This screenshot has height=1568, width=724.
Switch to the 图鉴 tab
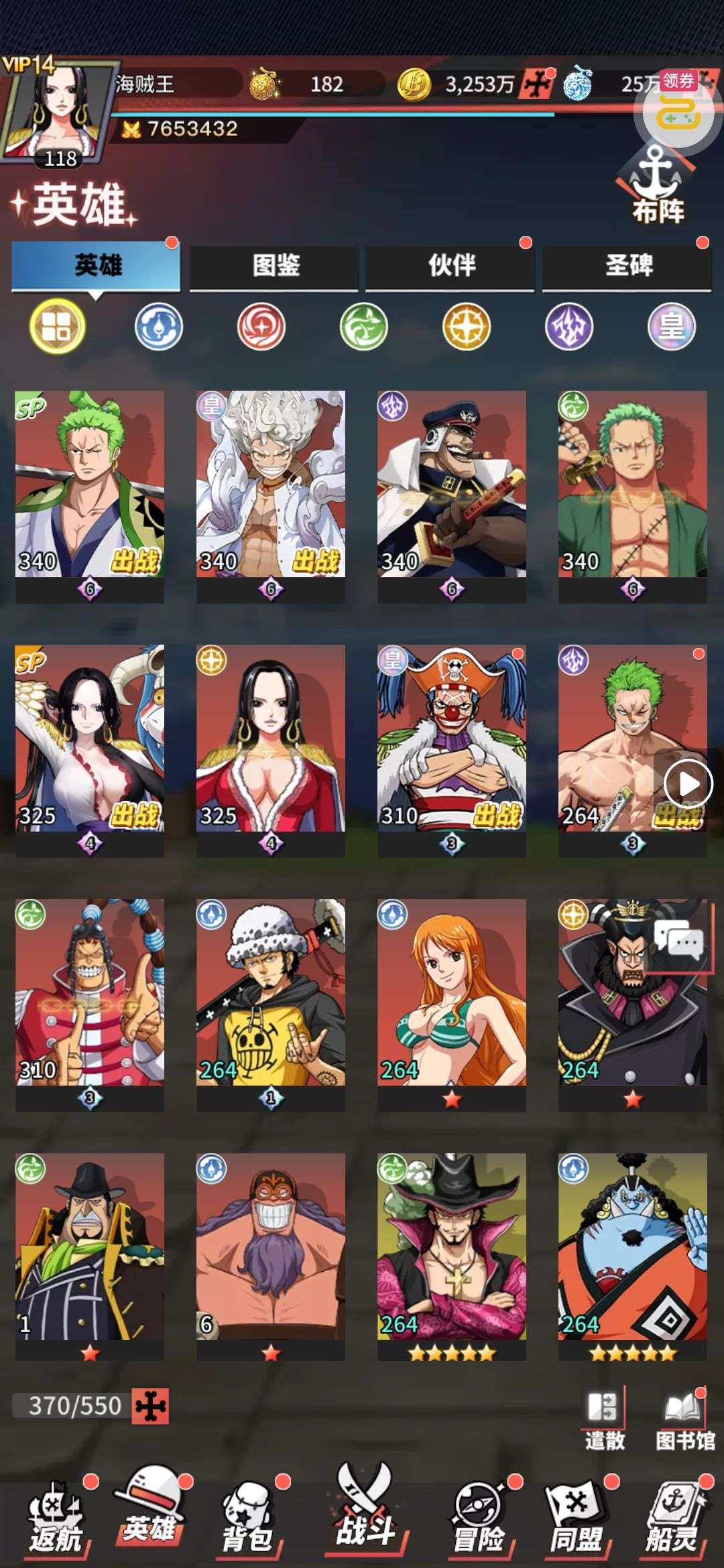tap(275, 265)
